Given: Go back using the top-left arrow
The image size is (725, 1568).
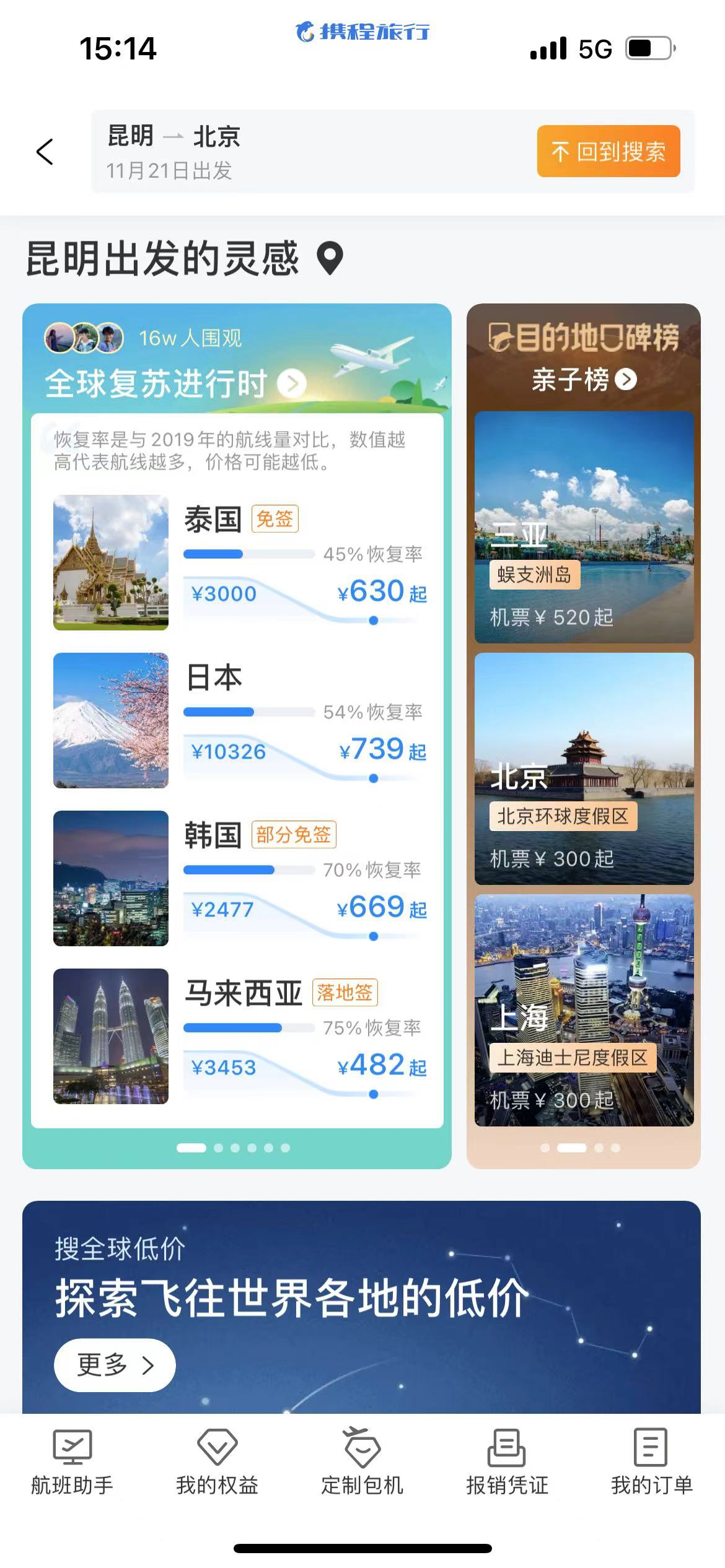Looking at the screenshot, I should [45, 152].
